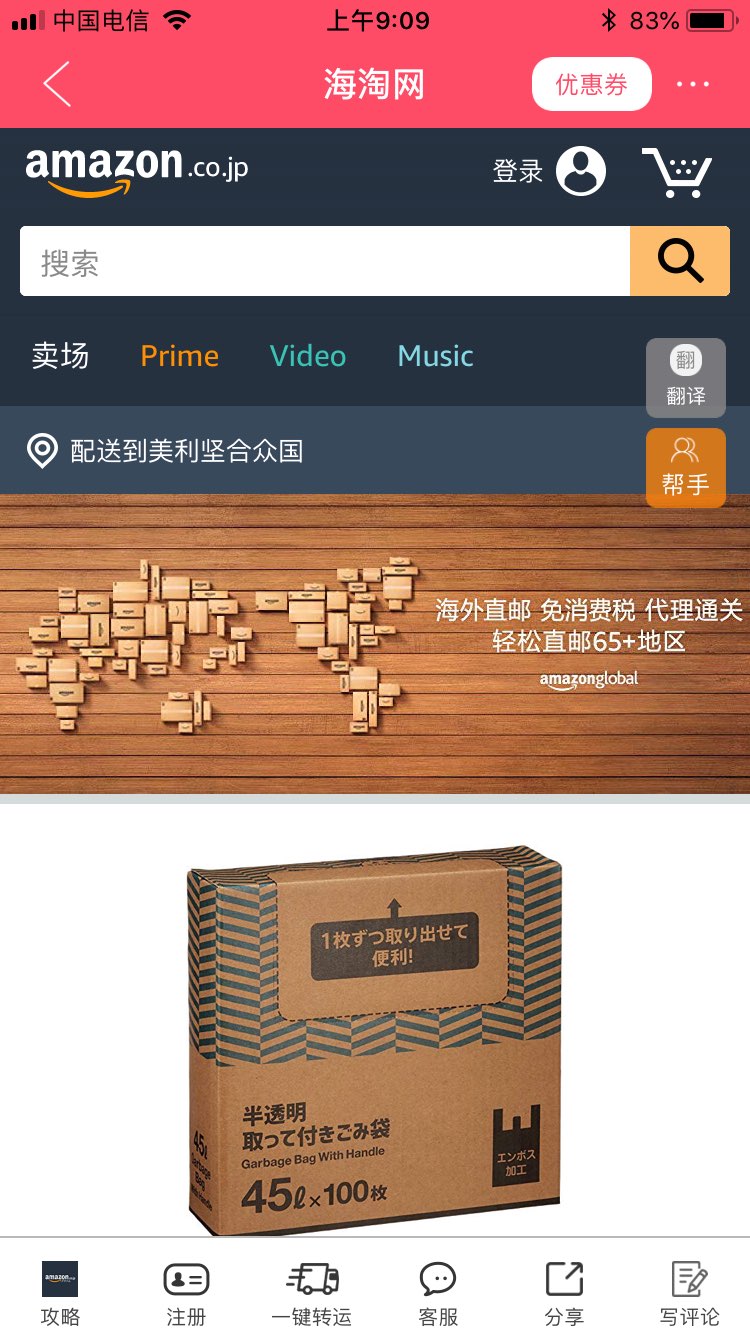
Task: Tap 登录 to sign in
Action: click(548, 171)
